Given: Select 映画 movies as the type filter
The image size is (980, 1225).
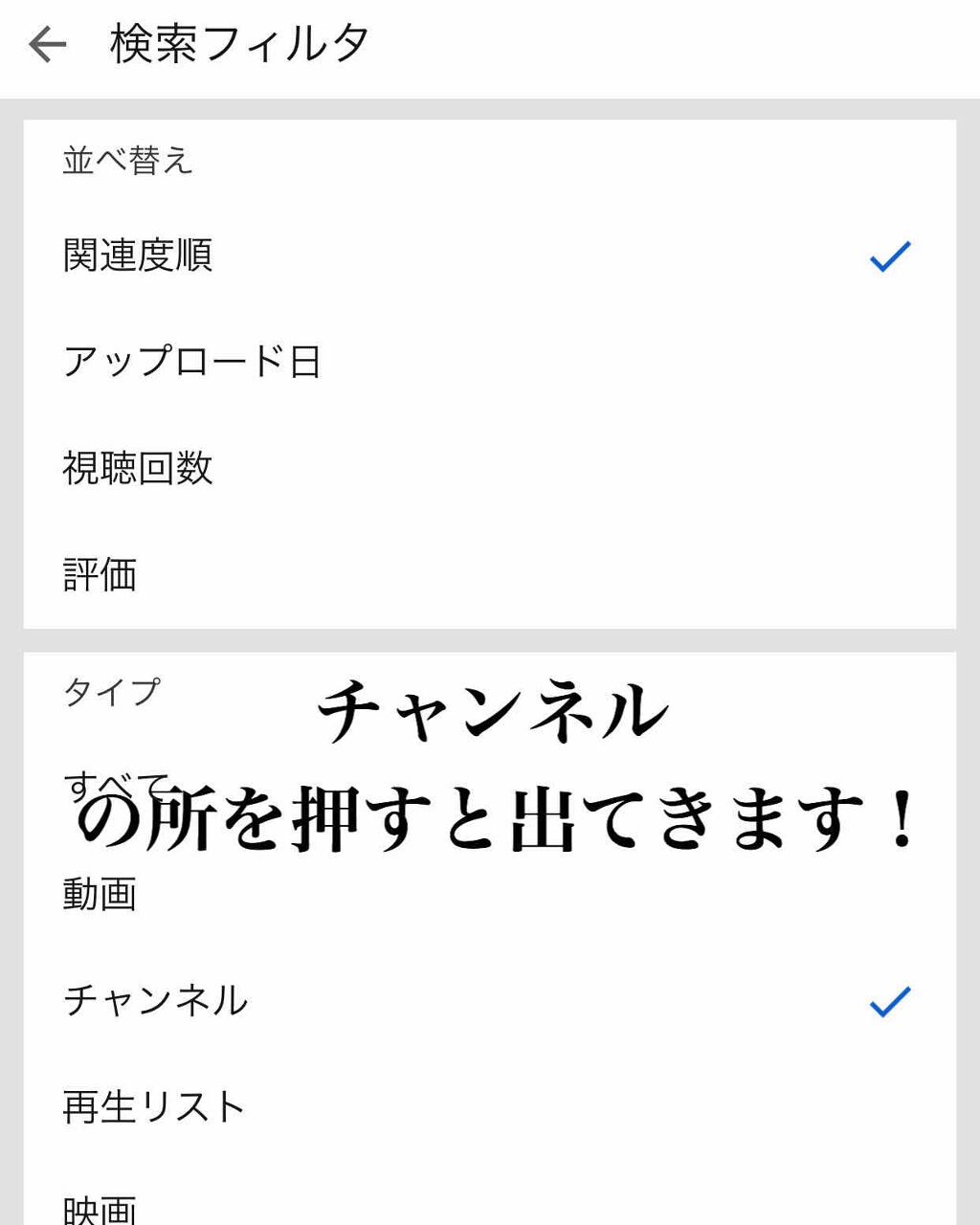Looking at the screenshot, I should (x=100, y=1208).
